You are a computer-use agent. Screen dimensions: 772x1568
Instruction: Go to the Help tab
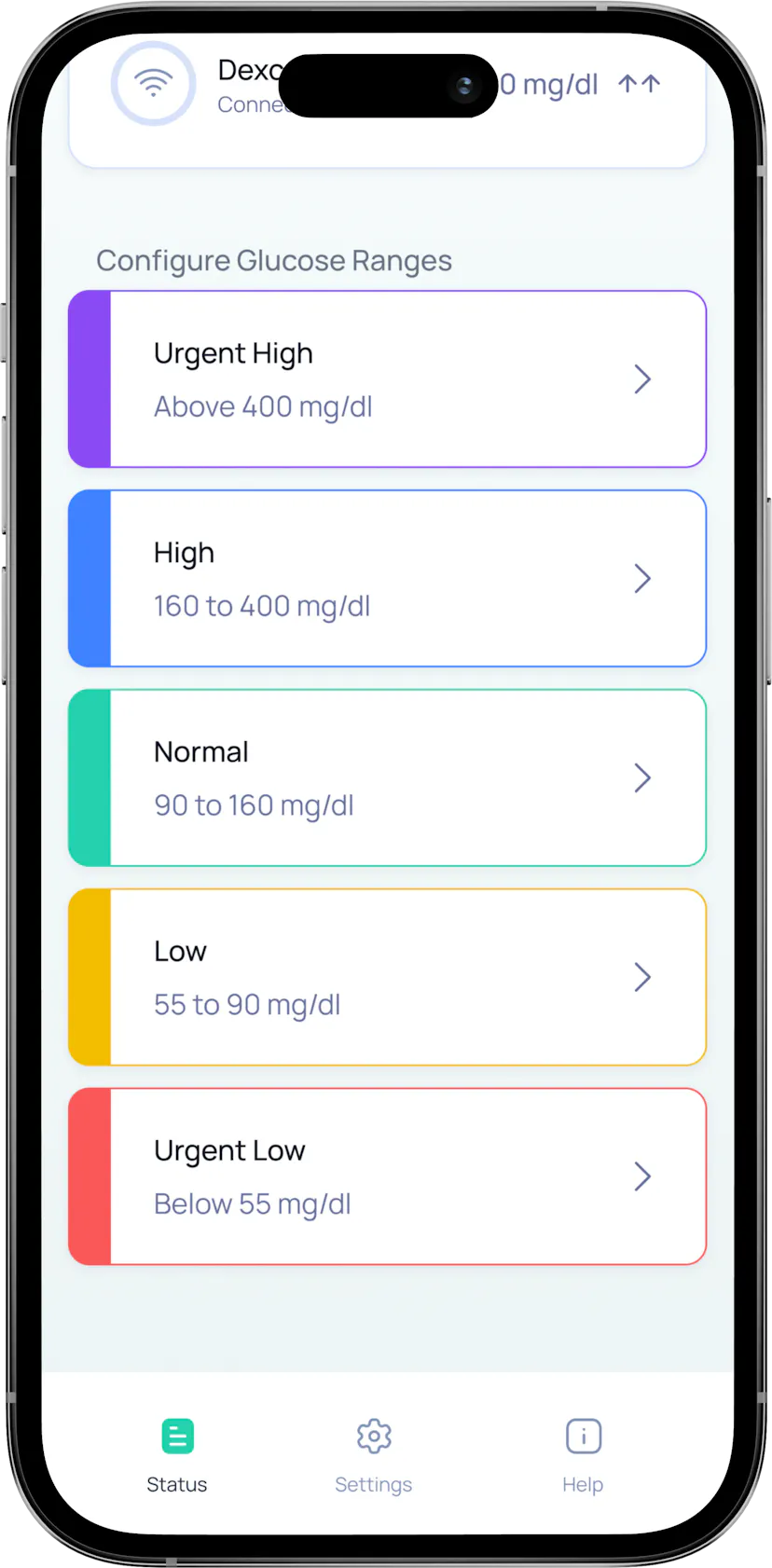[x=583, y=1455]
